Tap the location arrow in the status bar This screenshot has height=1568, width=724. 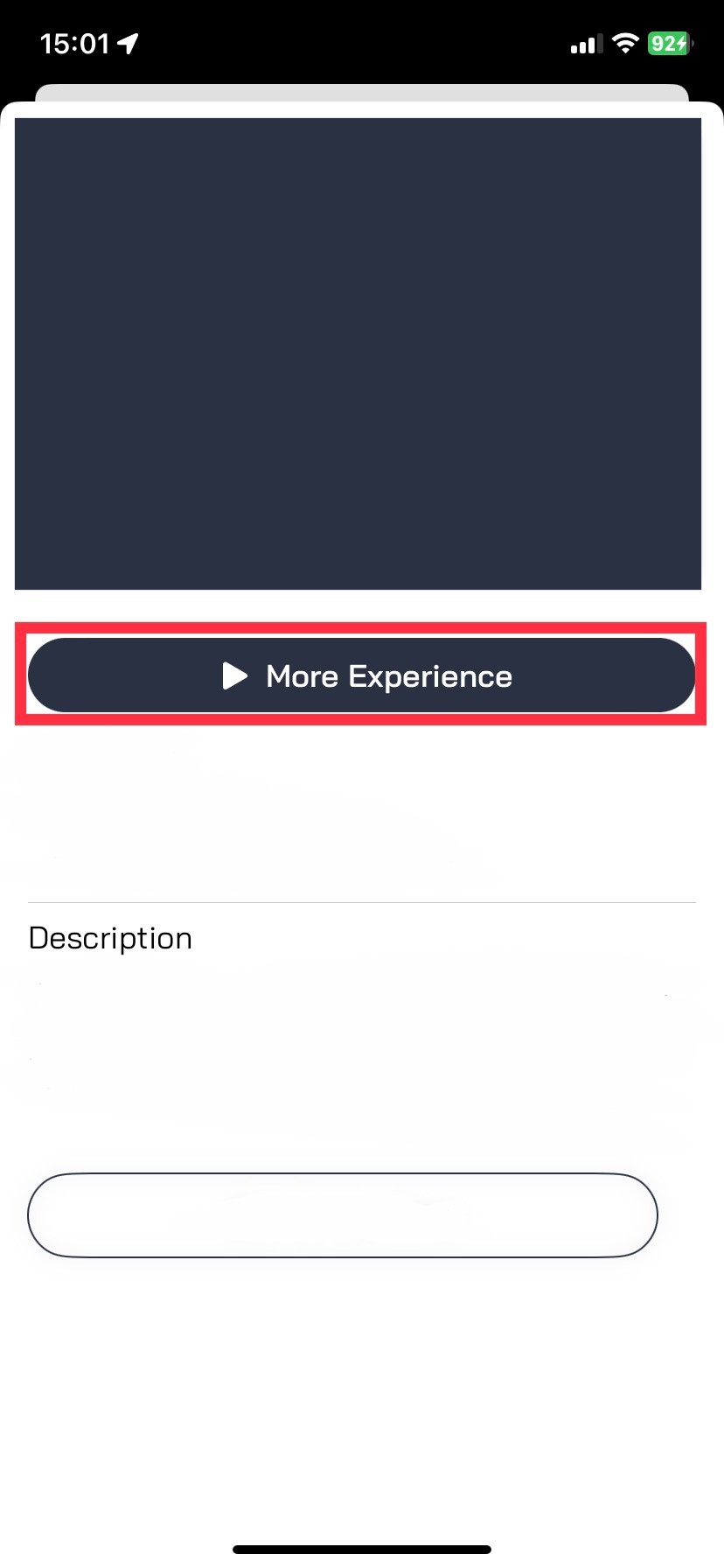click(x=126, y=43)
